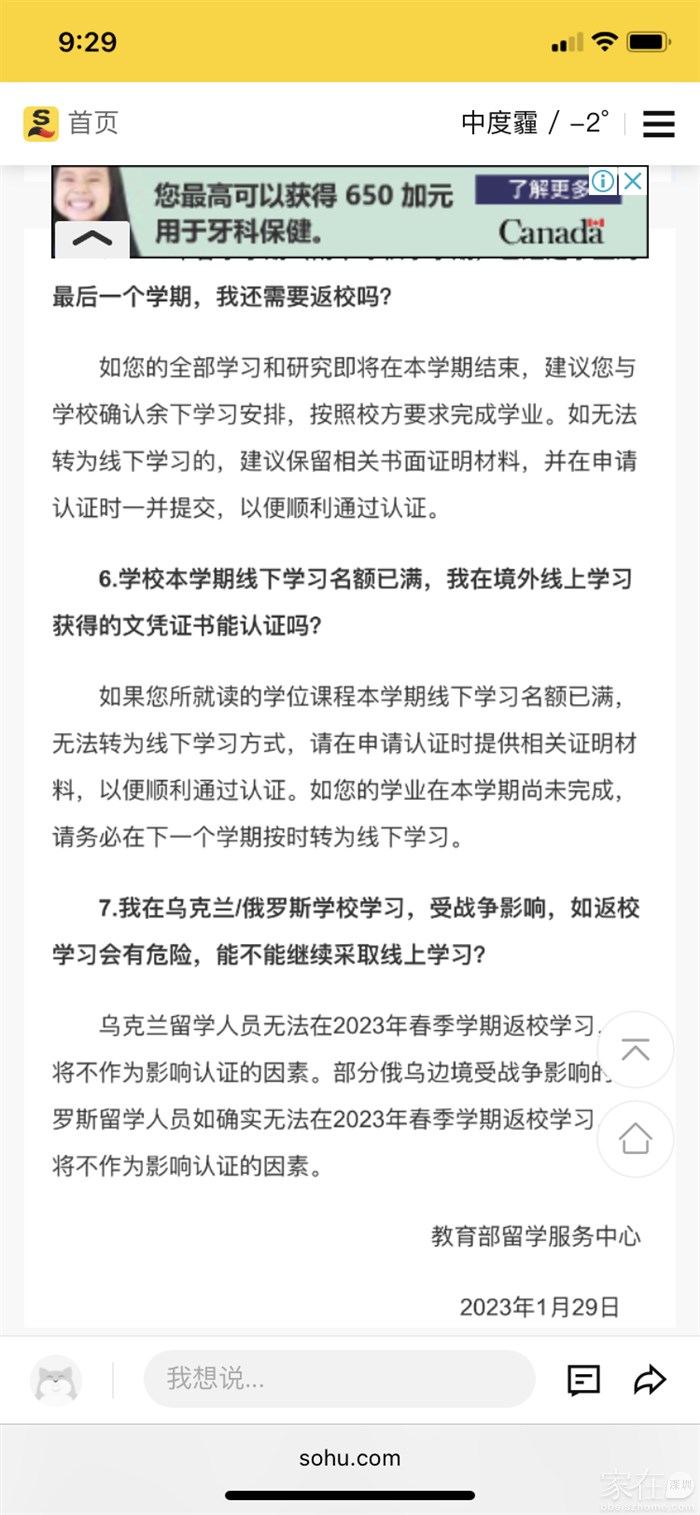Close the Canada dental ad banner
Screen dimensions: 700x1515
[632, 182]
